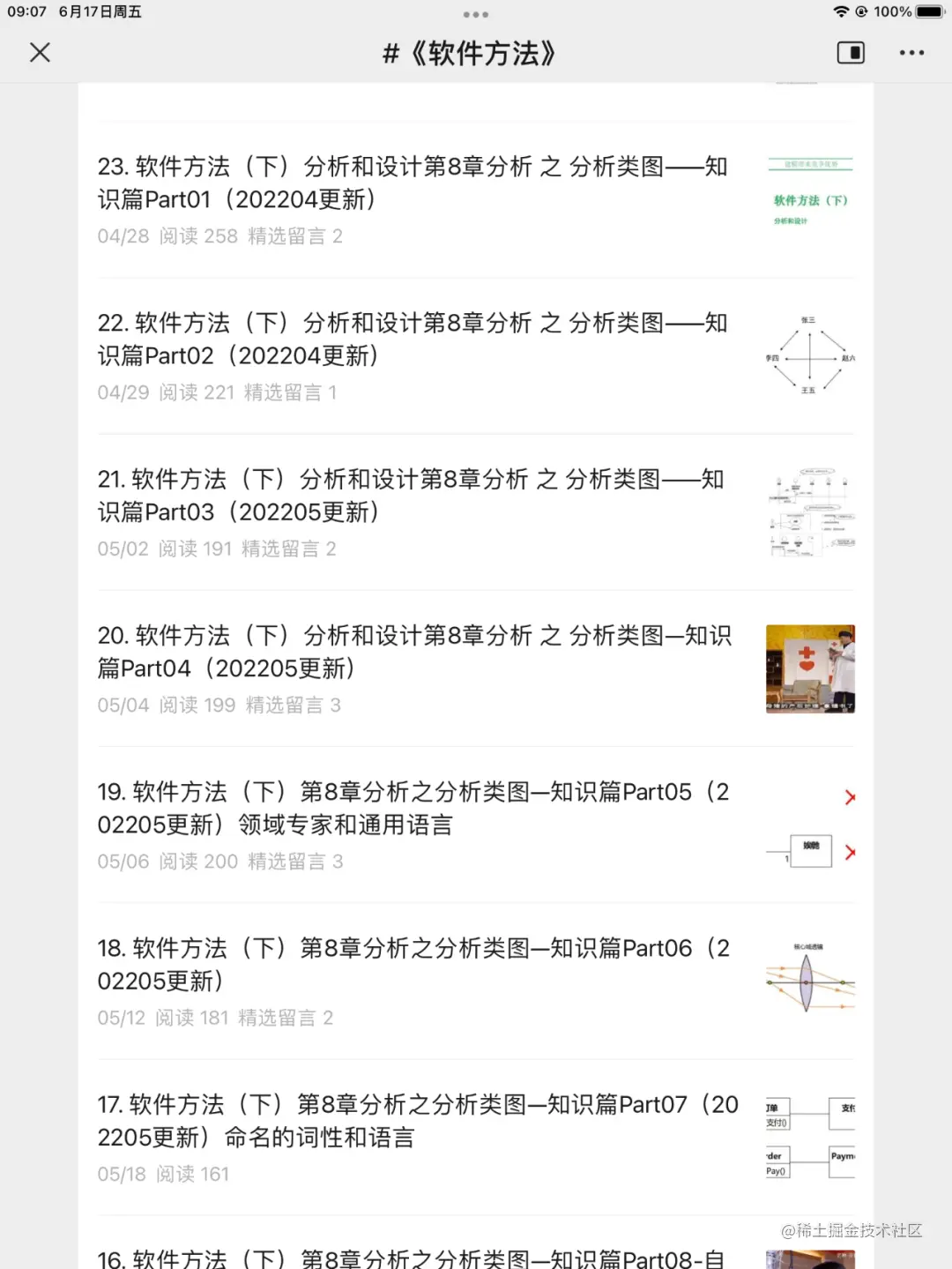
Task: Open article 20 知识篇Part04
Action: coord(414,652)
